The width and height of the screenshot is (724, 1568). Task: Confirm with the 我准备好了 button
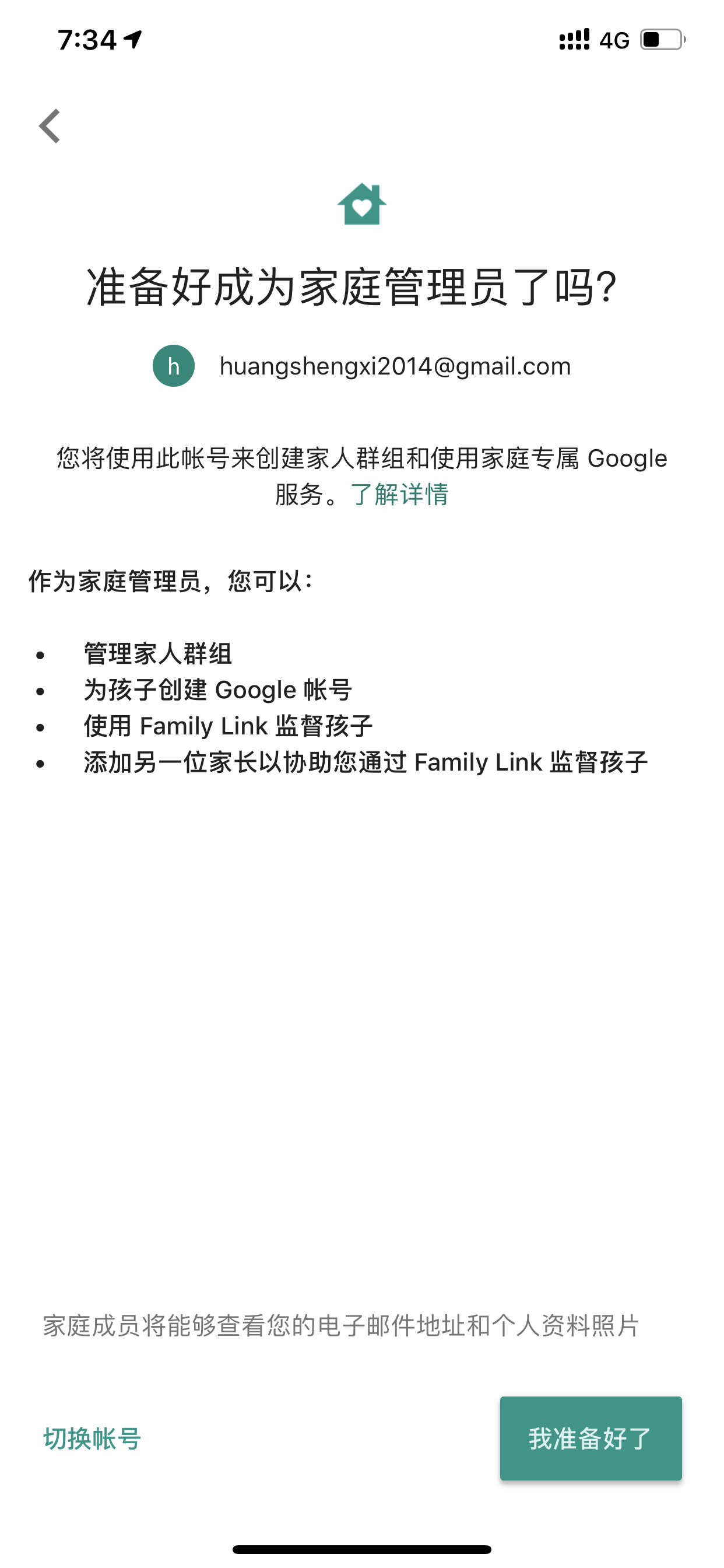[590, 1439]
